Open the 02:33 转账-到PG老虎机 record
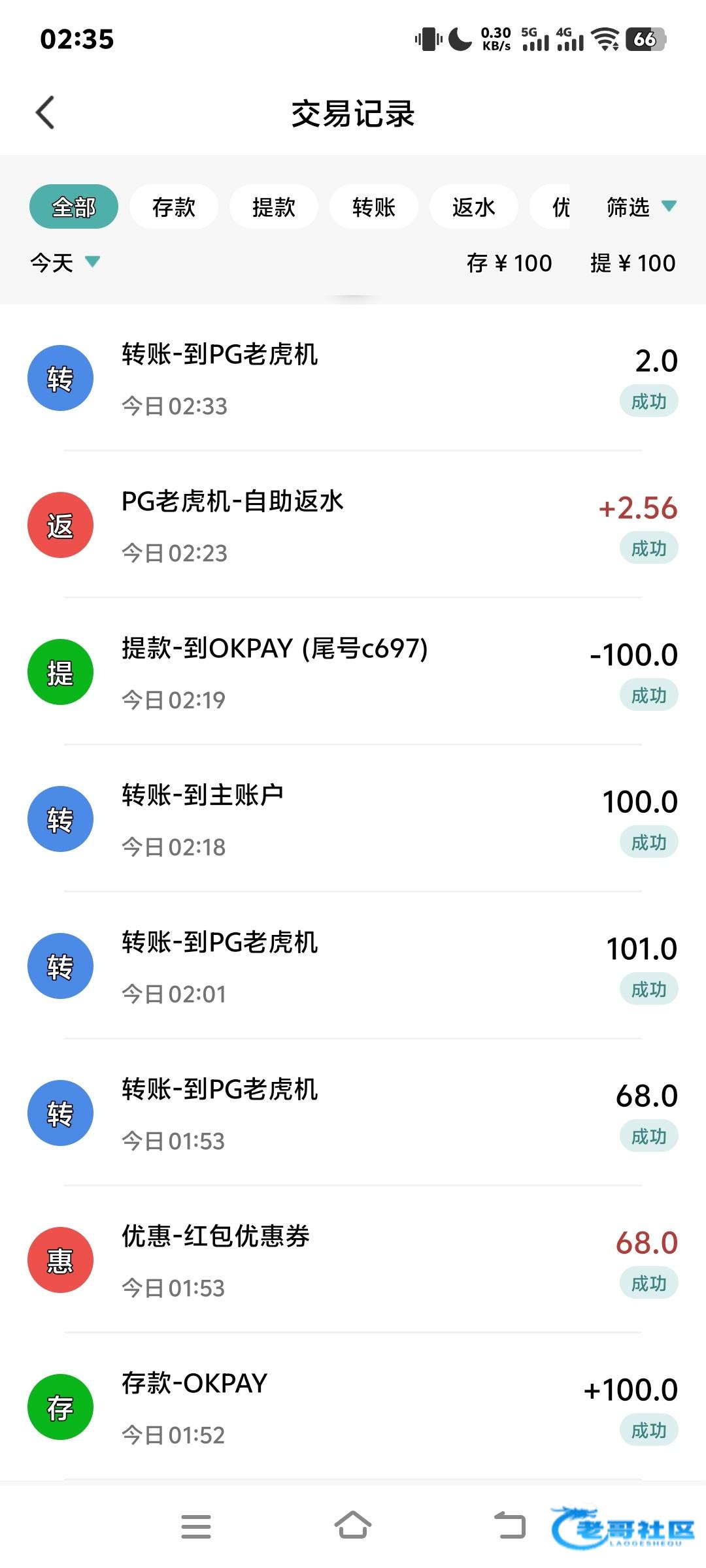 click(x=353, y=378)
